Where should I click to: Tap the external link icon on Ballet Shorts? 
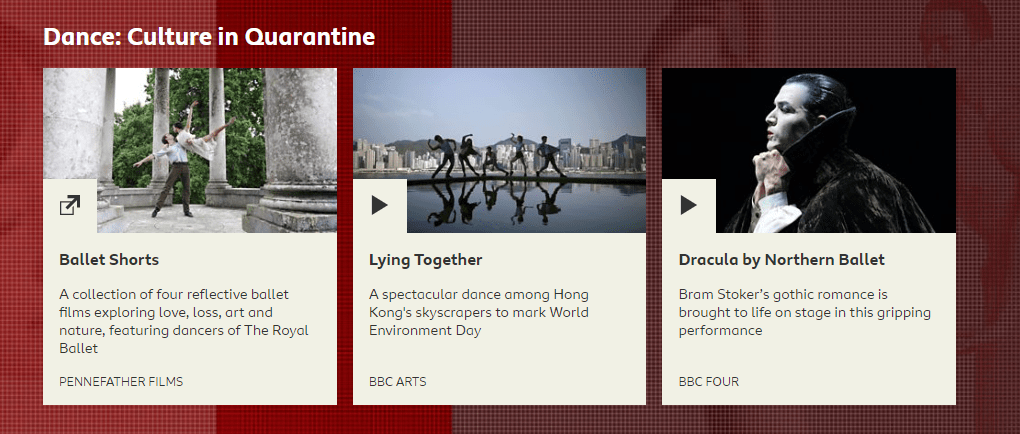(70, 206)
